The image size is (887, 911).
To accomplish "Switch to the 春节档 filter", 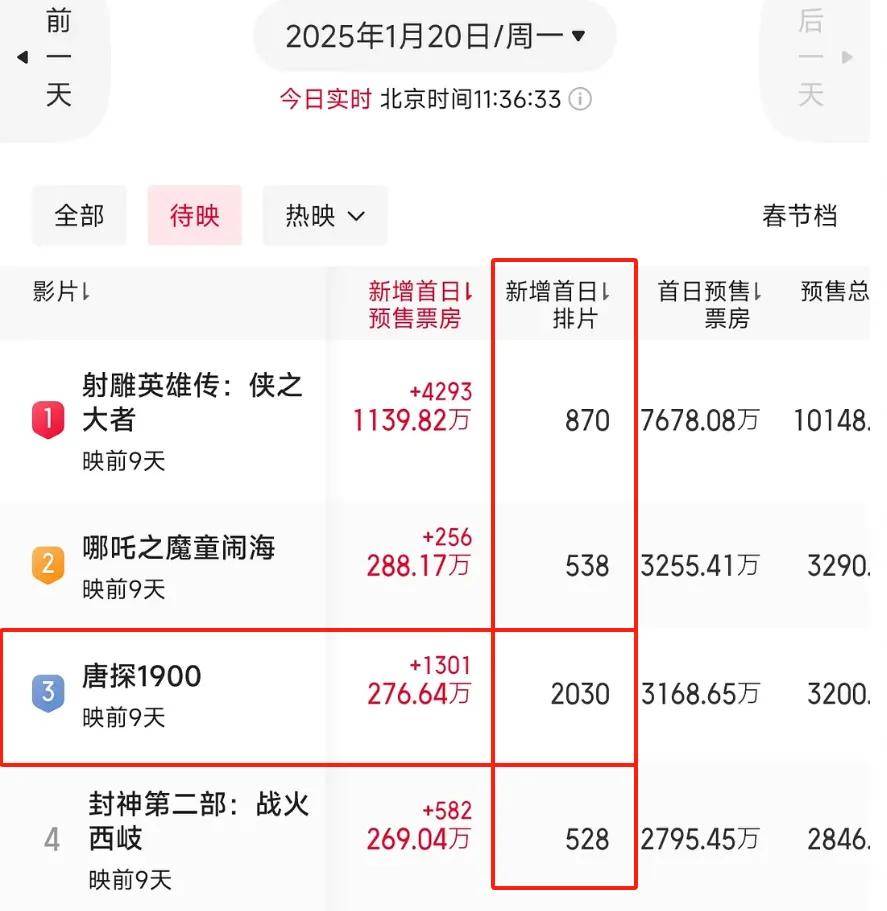I will [799, 215].
